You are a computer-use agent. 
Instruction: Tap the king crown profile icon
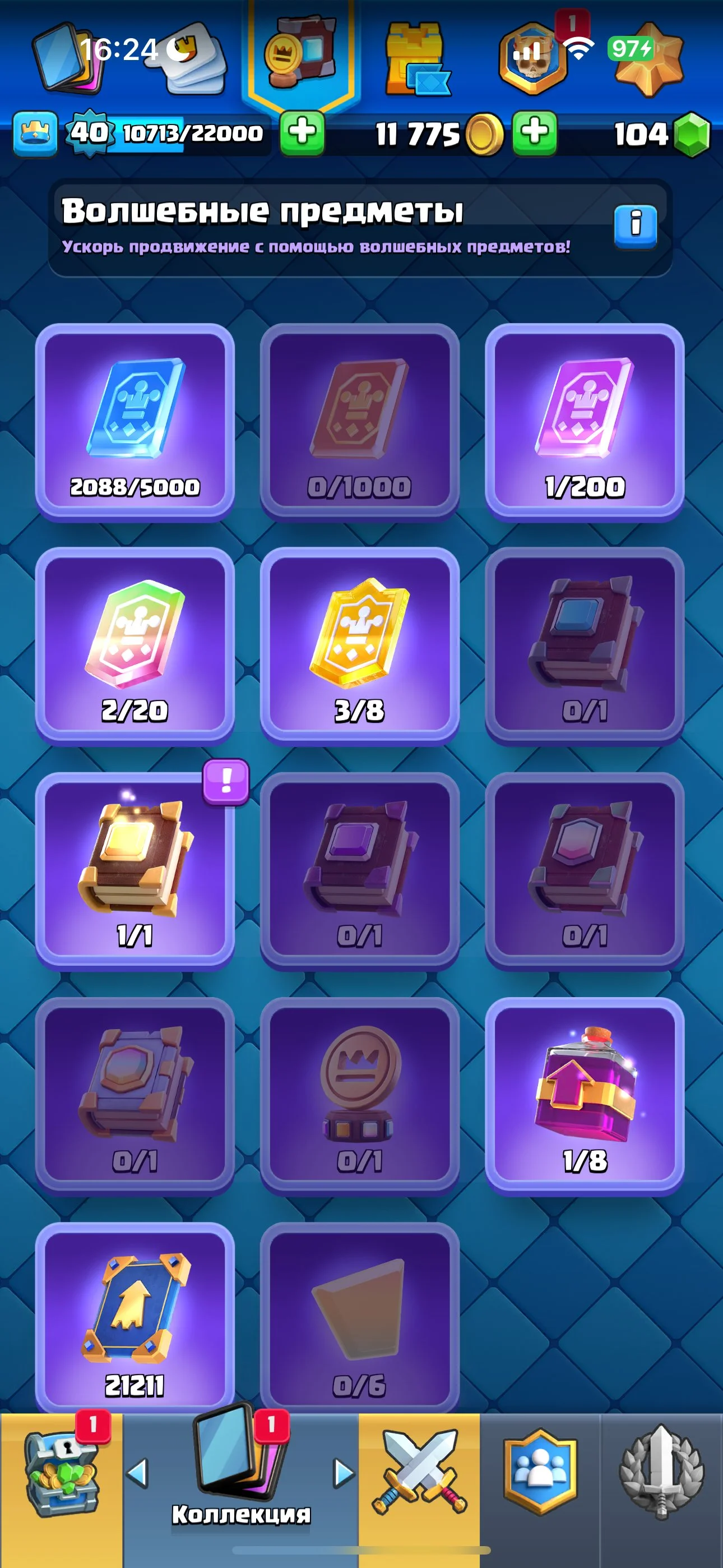(x=35, y=133)
